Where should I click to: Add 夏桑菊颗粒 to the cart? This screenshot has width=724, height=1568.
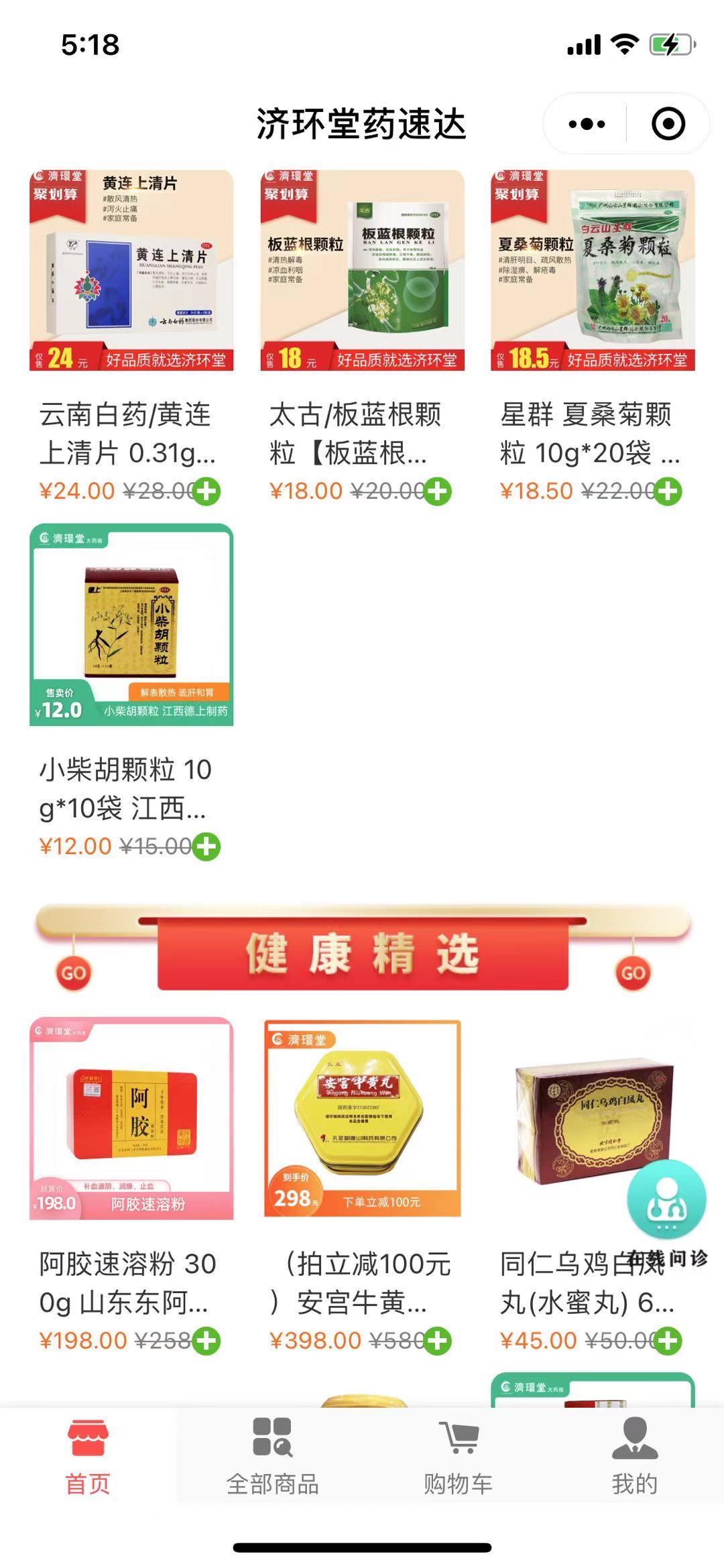pos(668,491)
